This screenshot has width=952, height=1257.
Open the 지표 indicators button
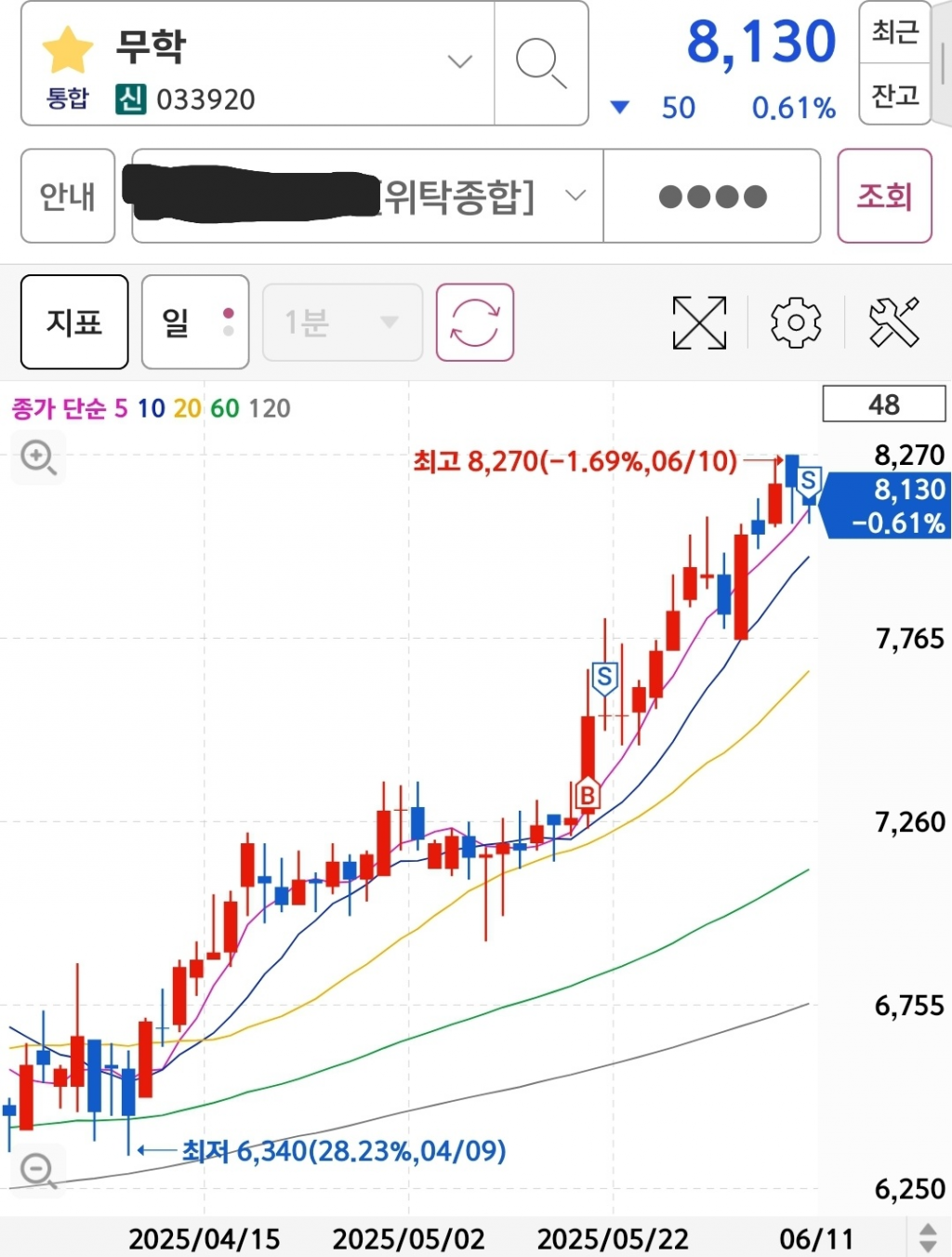tap(74, 323)
